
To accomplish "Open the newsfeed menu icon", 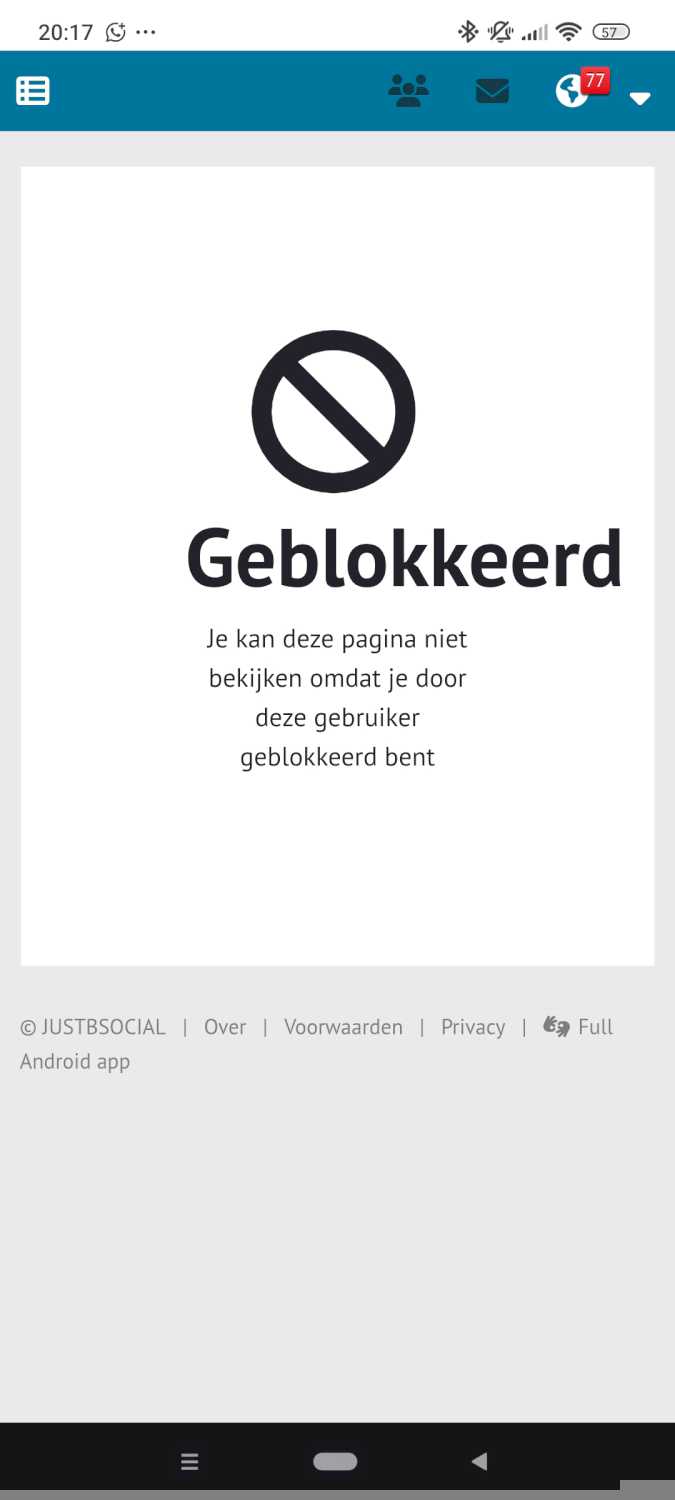I will click(33, 91).
